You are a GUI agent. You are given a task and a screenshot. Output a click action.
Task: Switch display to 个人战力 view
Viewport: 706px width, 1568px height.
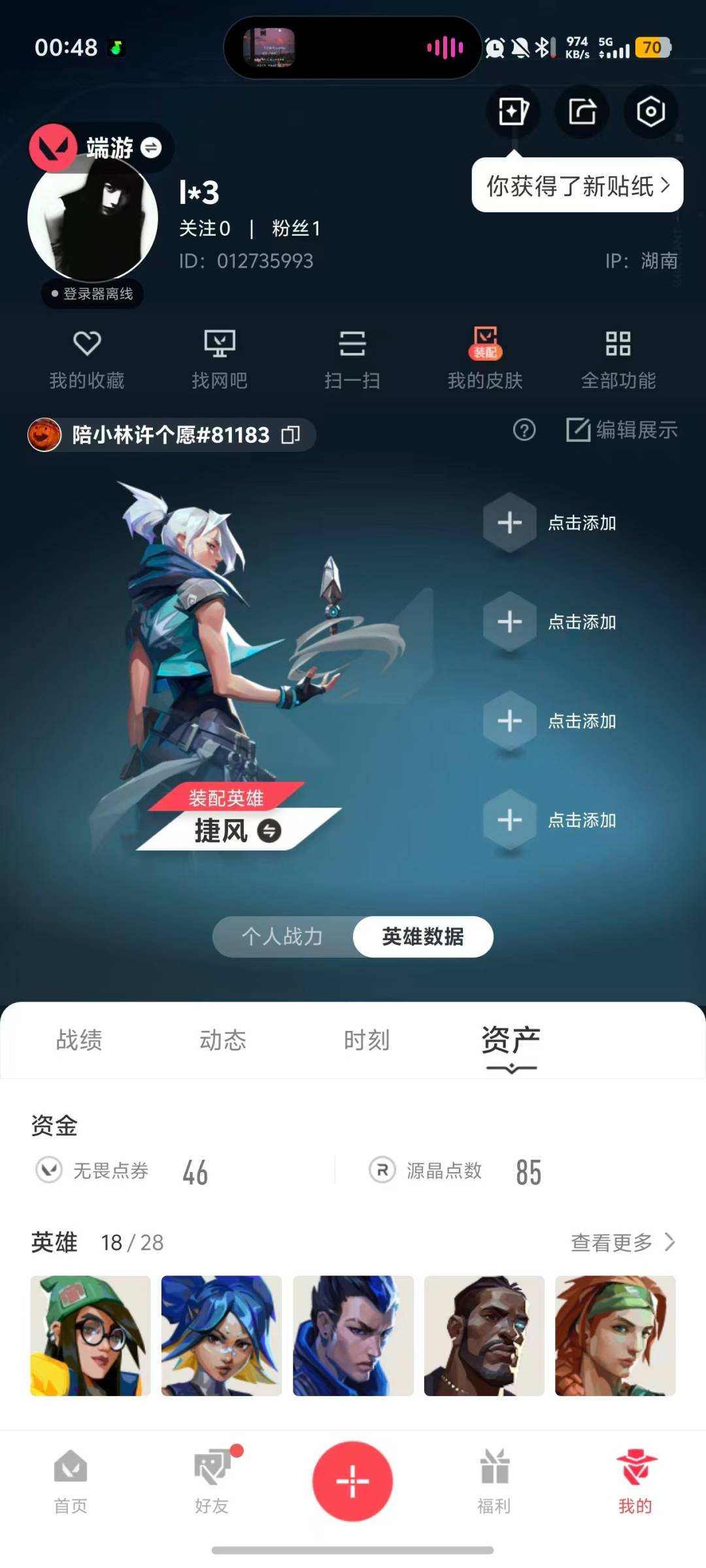(284, 936)
